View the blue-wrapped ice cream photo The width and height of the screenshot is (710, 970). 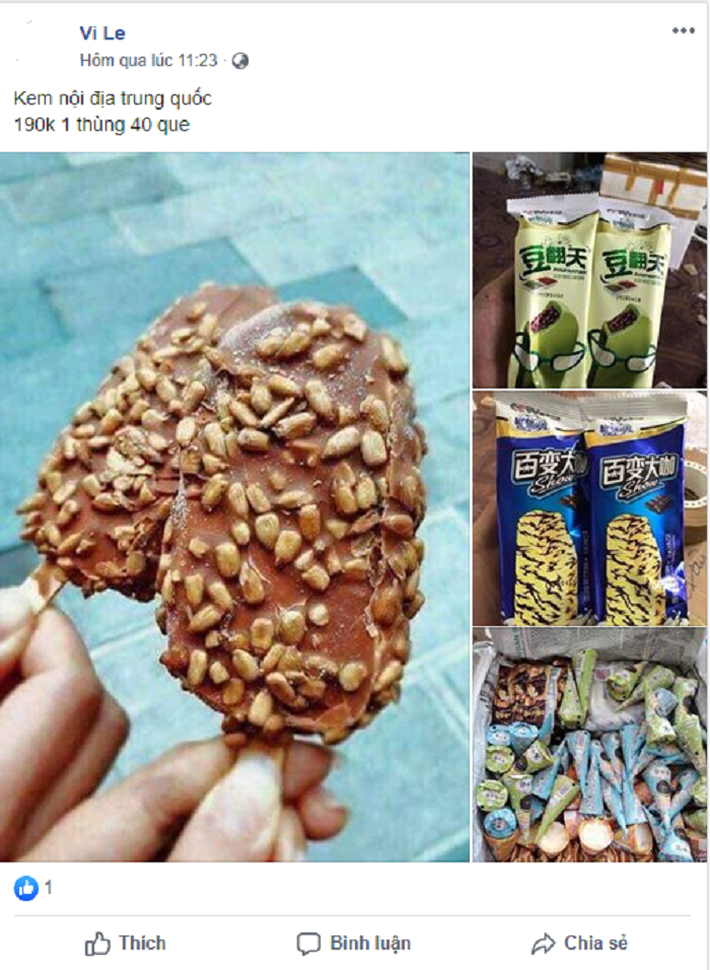[x=589, y=507]
